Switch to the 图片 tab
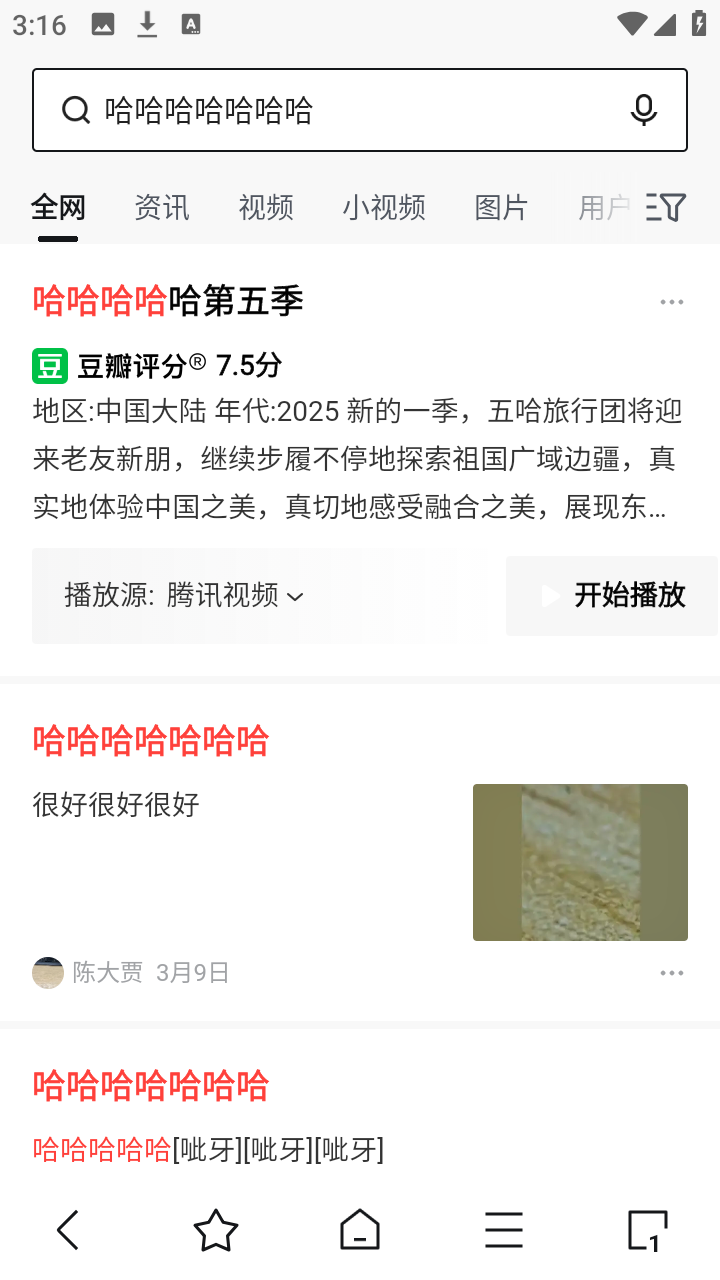 tap(501, 207)
